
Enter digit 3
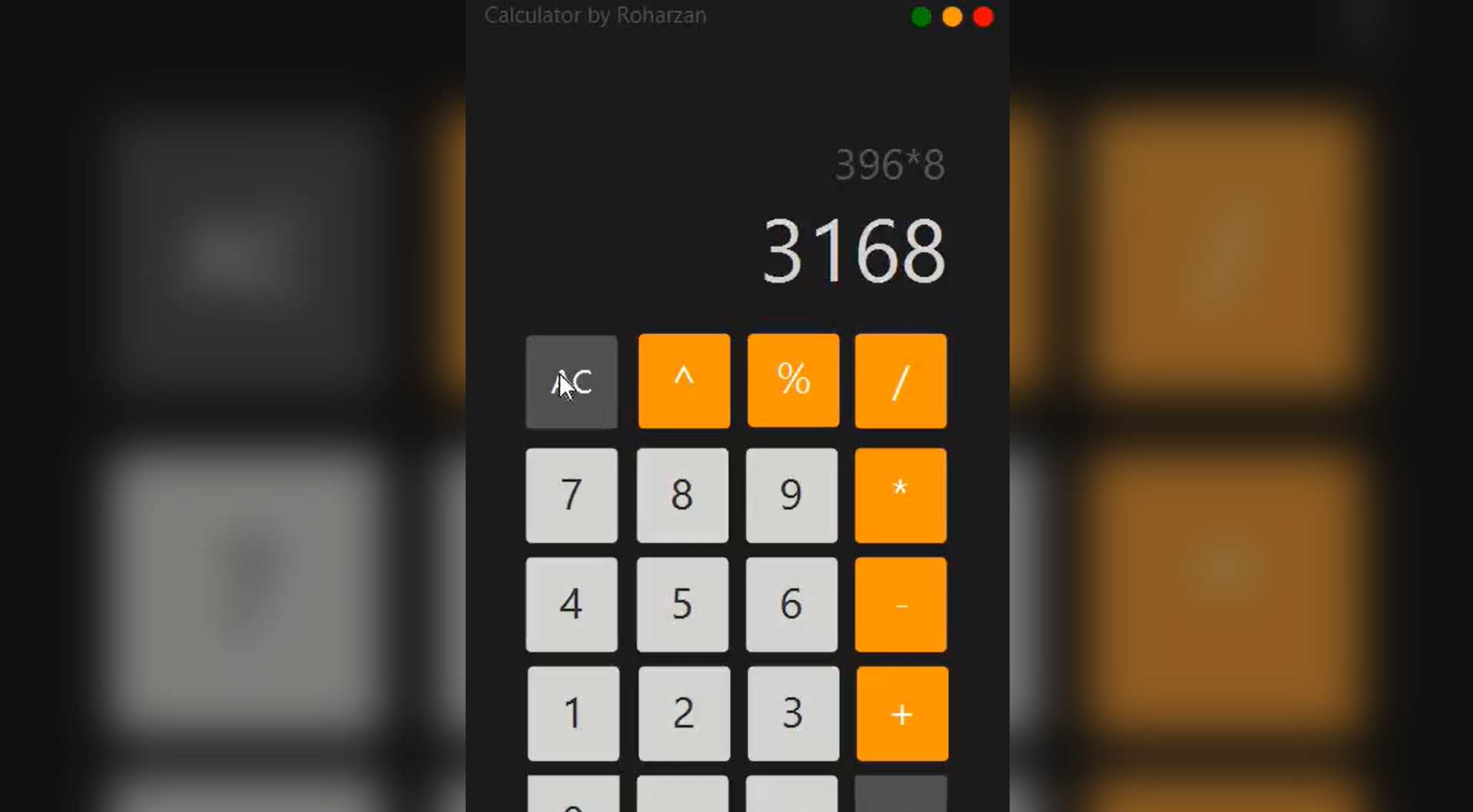coord(793,714)
